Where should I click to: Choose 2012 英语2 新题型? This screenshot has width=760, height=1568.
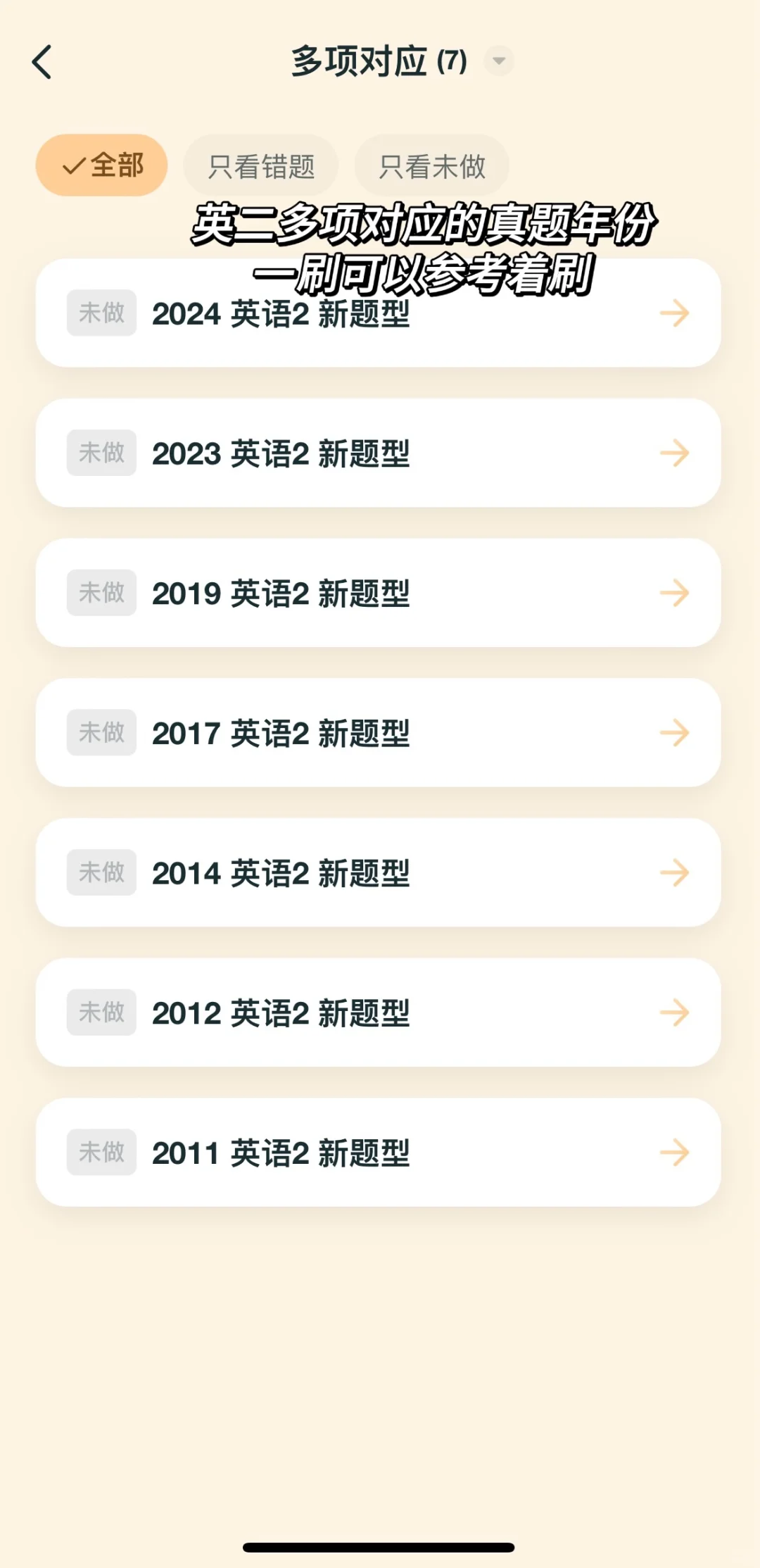click(379, 1012)
